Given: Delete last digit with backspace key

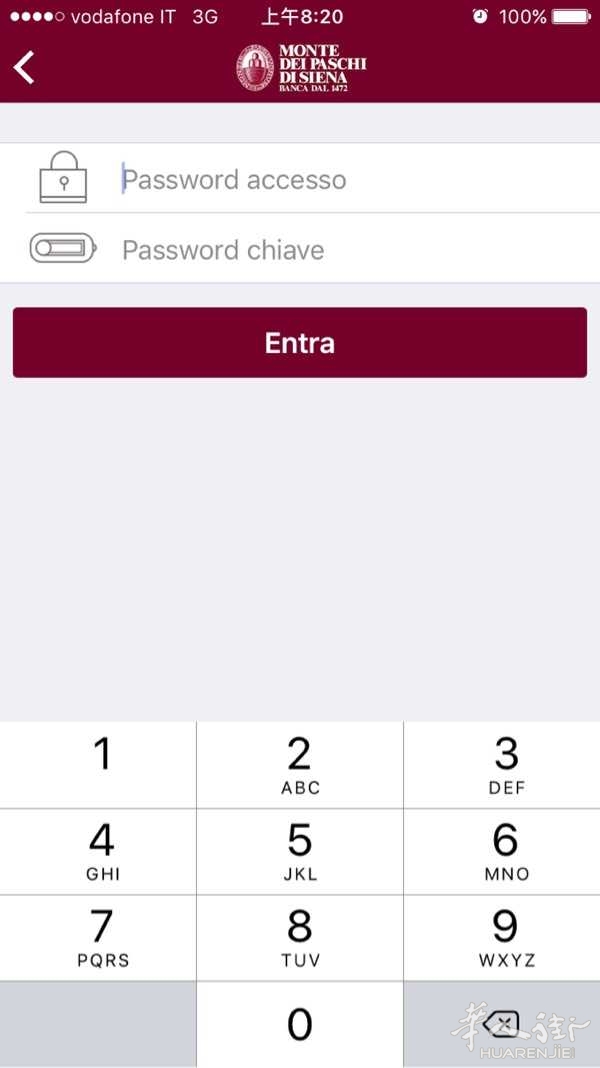Looking at the screenshot, I should tap(503, 1023).
